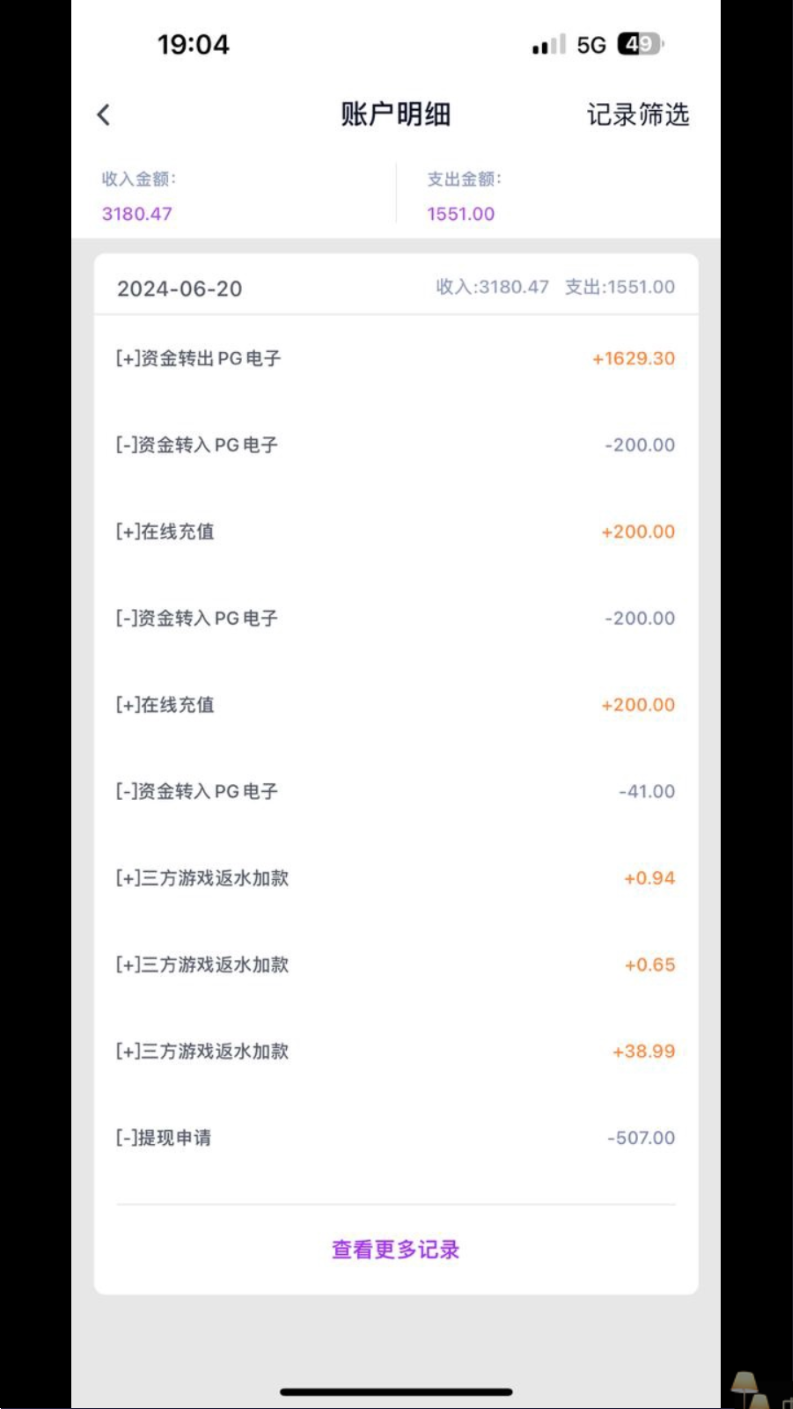Viewport: 793px width, 1409px height.
Task: Go back using the top-left arrow
Action: pos(103,115)
